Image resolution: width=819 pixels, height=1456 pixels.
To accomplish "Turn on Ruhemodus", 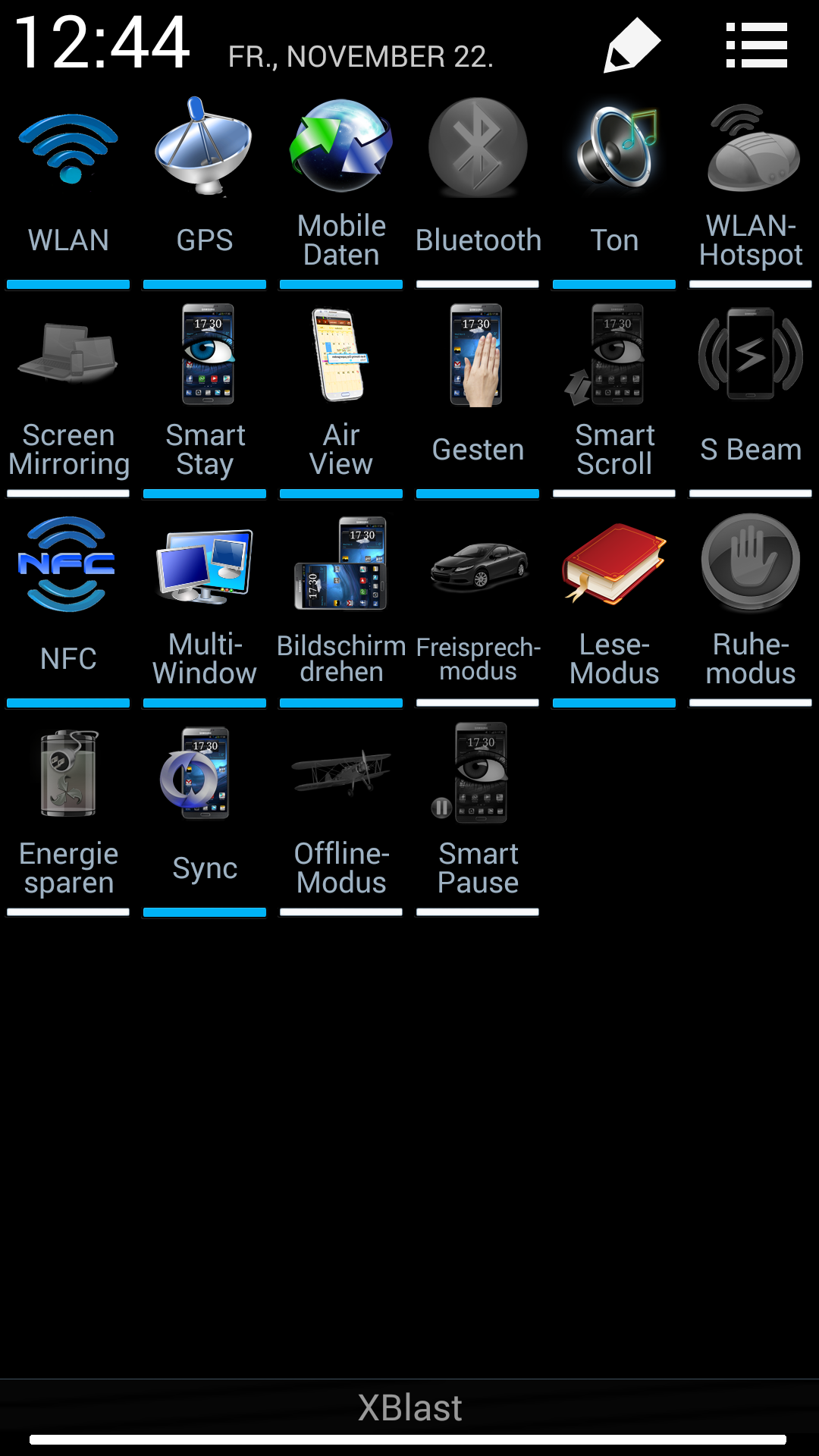I will click(751, 607).
